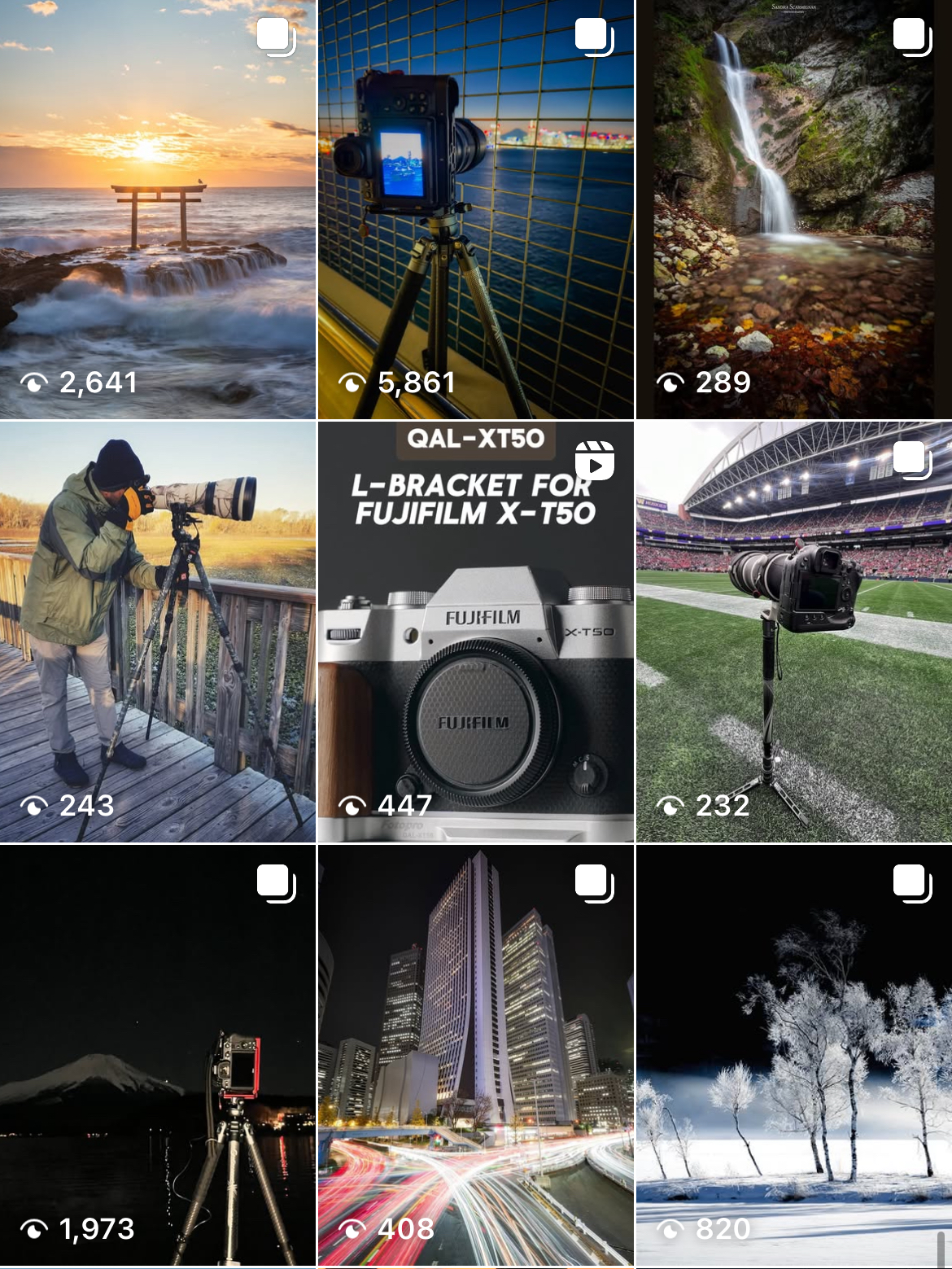Open the stadium monopod camera post
This screenshot has width=952, height=1269.
click(793, 632)
